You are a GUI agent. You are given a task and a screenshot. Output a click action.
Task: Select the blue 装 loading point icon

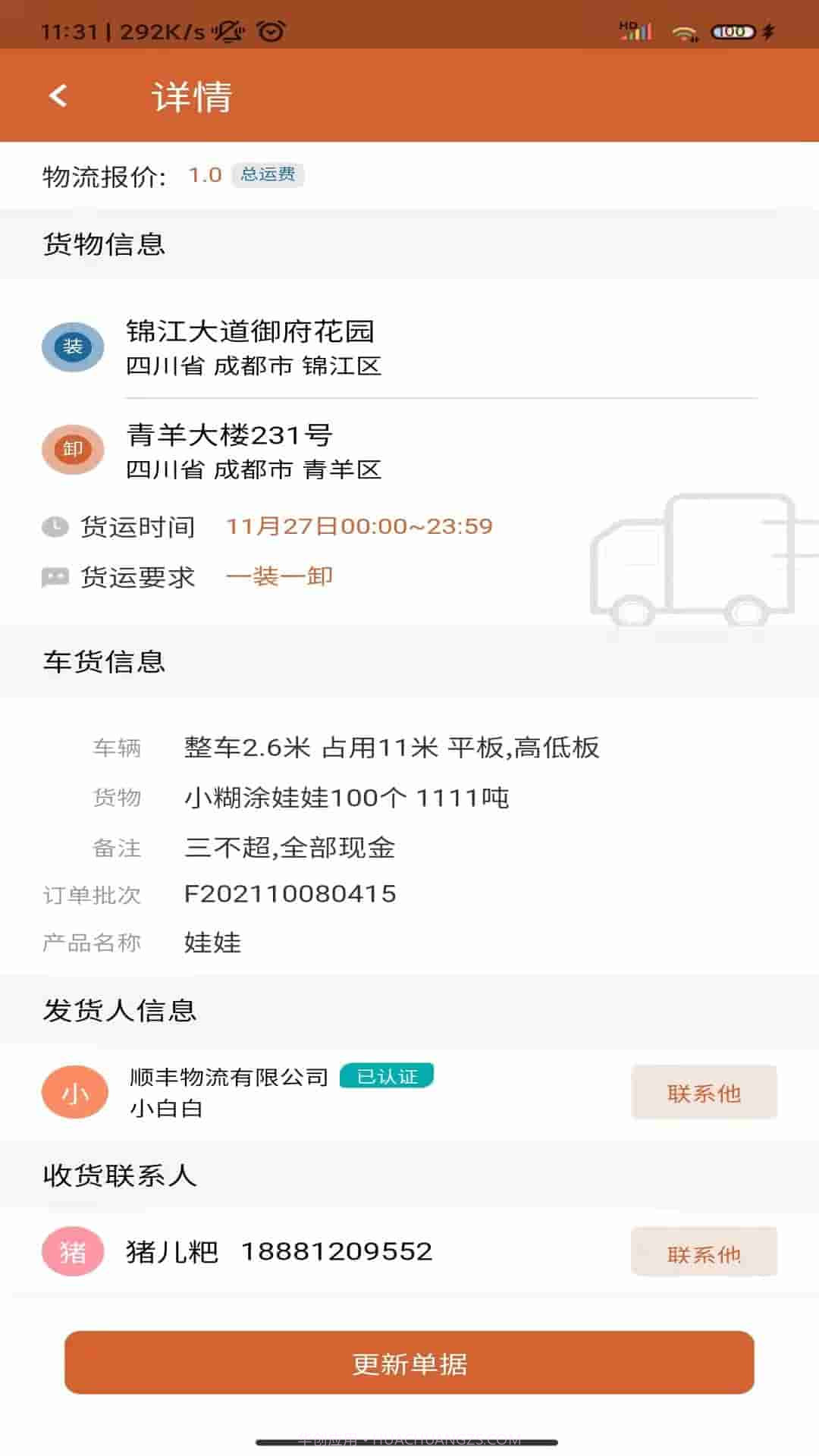click(73, 347)
